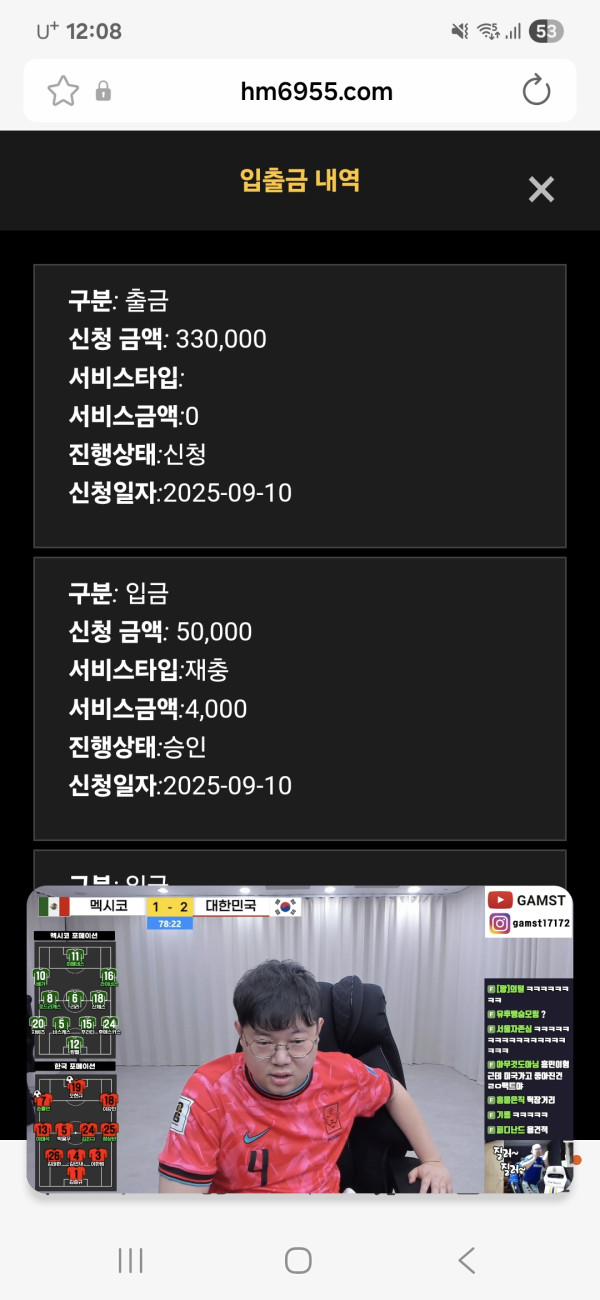Image resolution: width=600 pixels, height=1300 pixels.
Task: Open recent apps from the navigation bar
Action: (x=131, y=1260)
